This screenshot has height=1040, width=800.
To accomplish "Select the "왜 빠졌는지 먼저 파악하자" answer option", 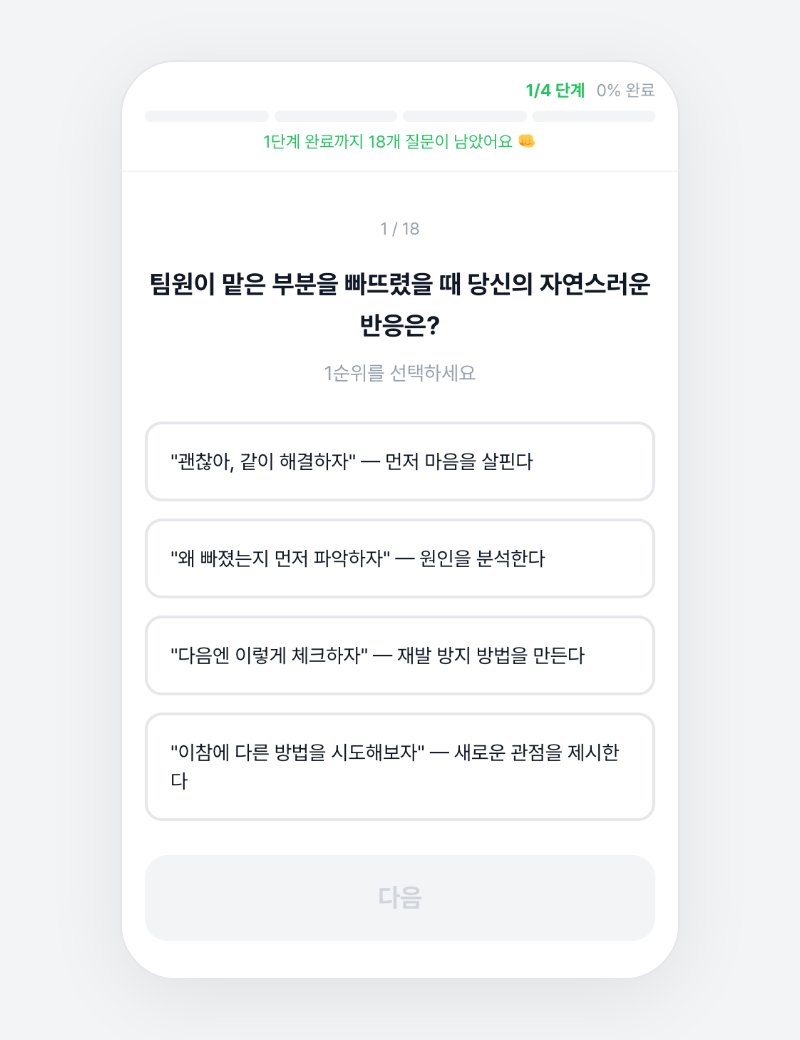I will (x=400, y=559).
